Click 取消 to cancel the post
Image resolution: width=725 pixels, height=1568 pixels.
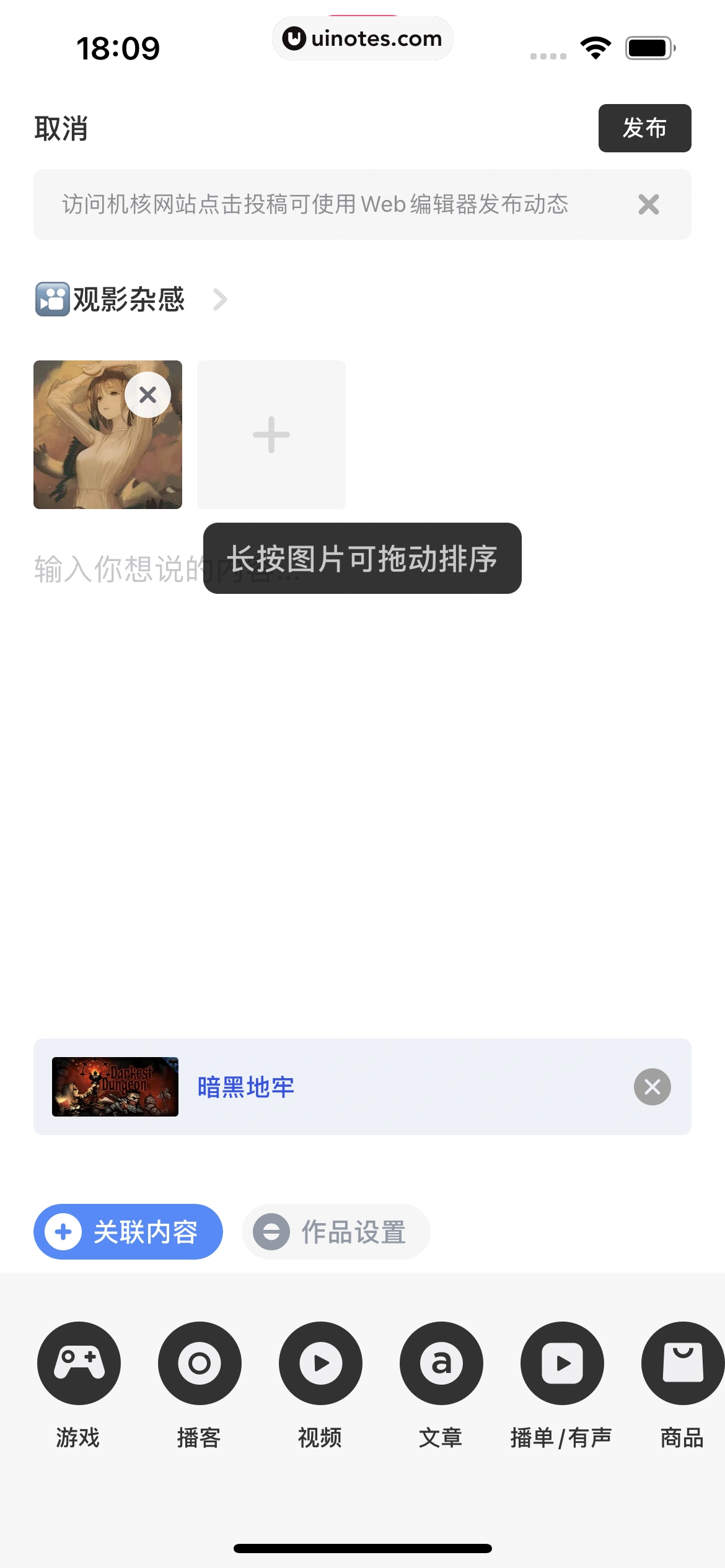(60, 128)
